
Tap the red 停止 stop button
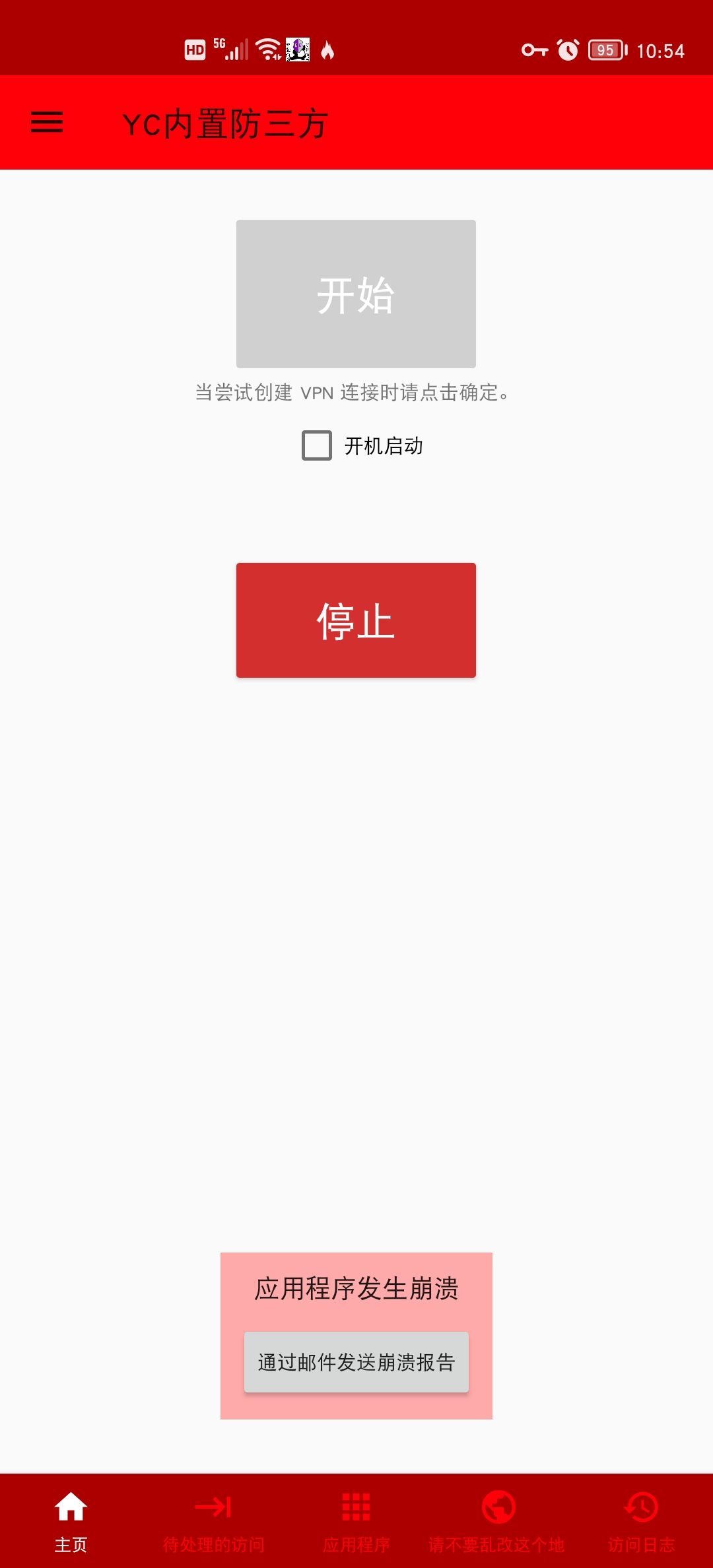[356, 620]
